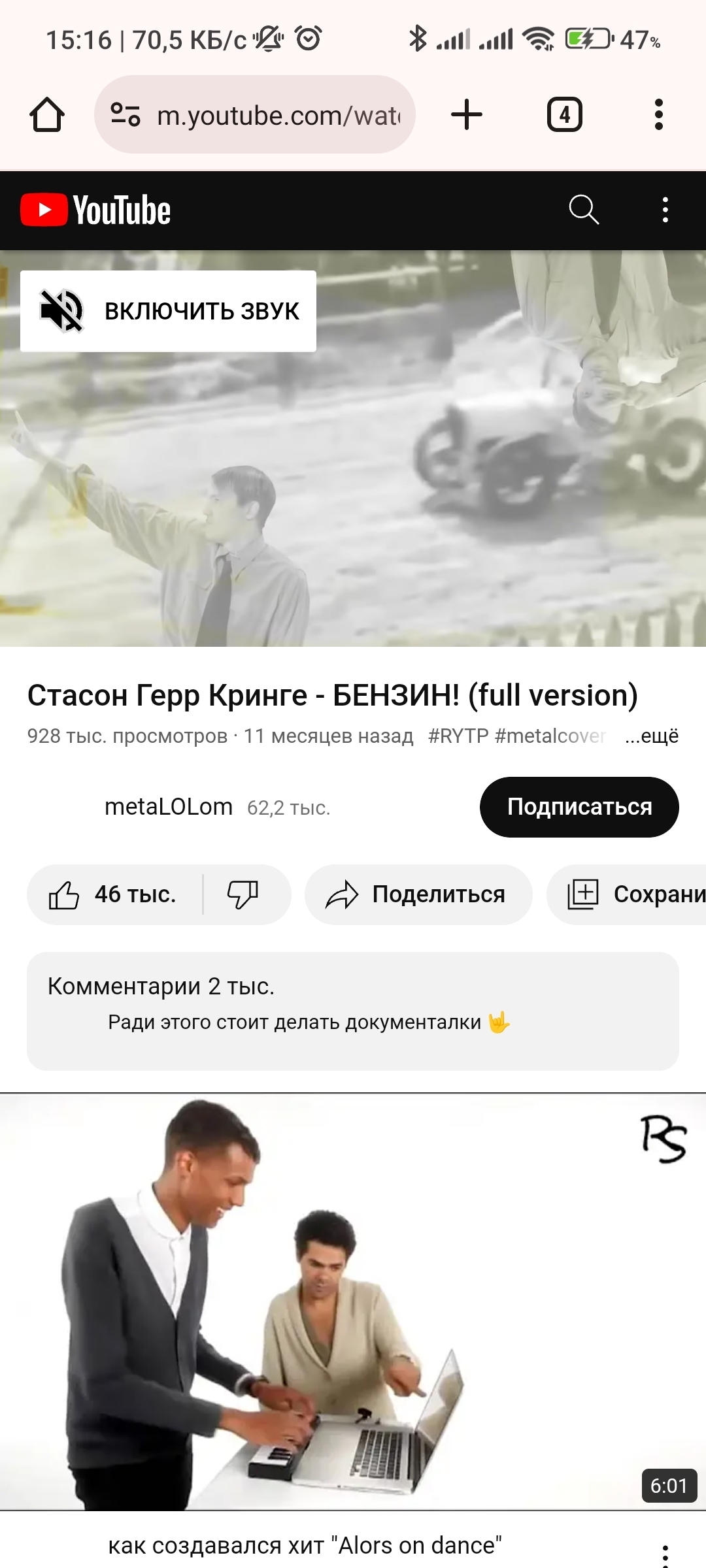Open YouTube search
The image size is (706, 1568).
click(x=584, y=210)
